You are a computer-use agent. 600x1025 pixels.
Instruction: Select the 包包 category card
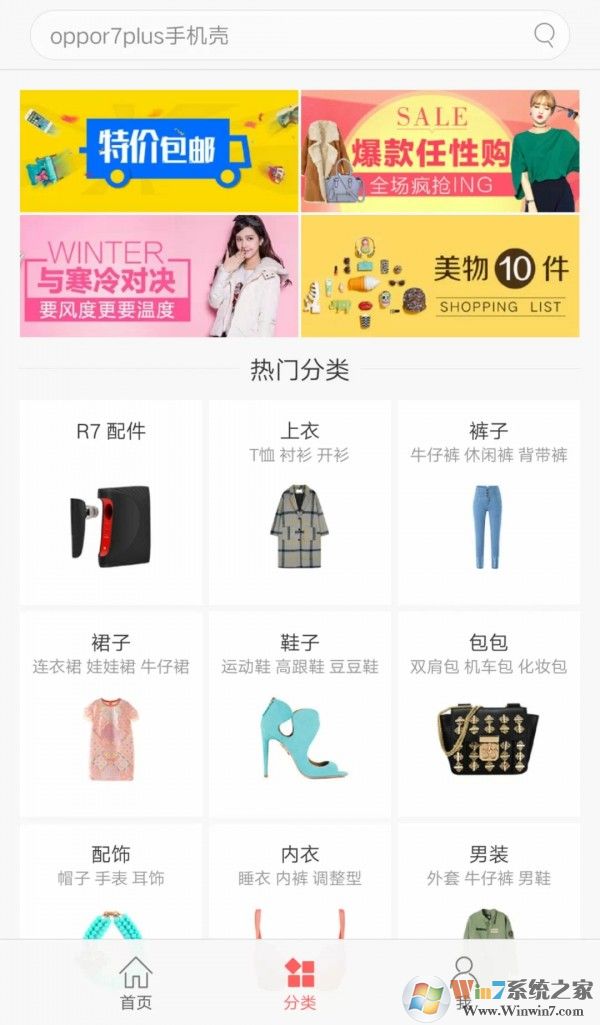click(489, 714)
